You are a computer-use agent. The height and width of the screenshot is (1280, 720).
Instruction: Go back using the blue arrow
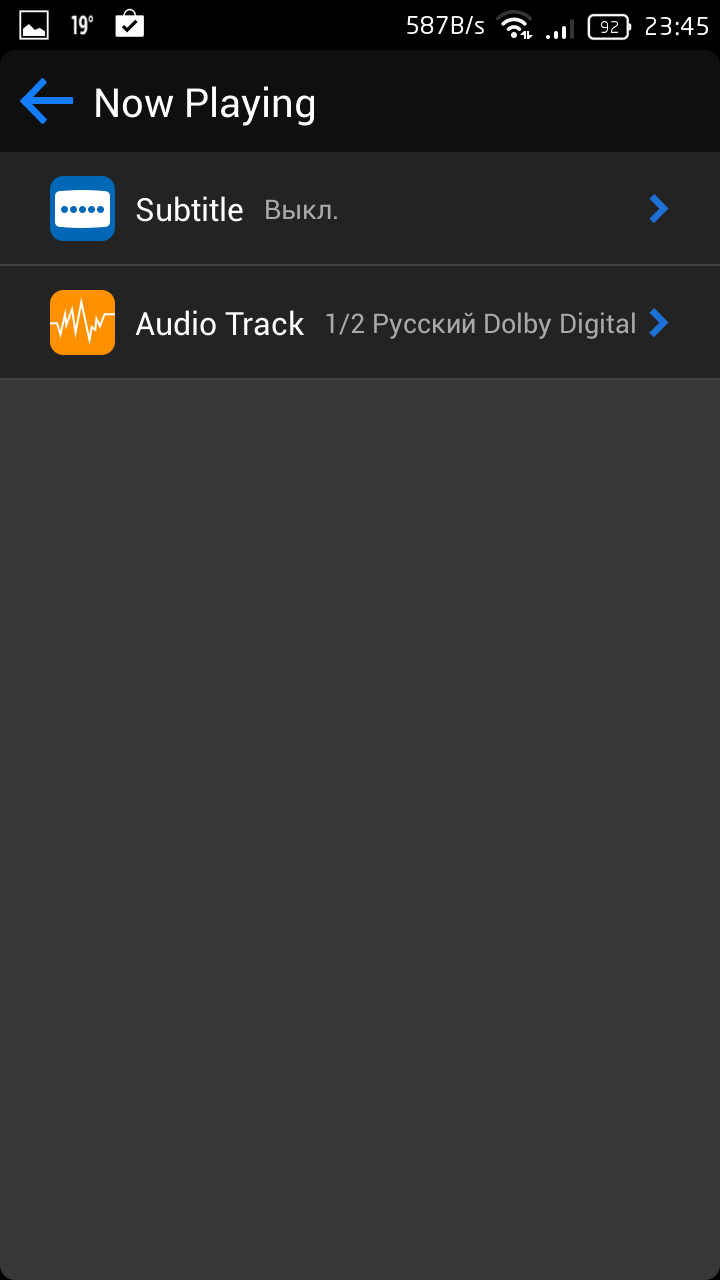[46, 102]
